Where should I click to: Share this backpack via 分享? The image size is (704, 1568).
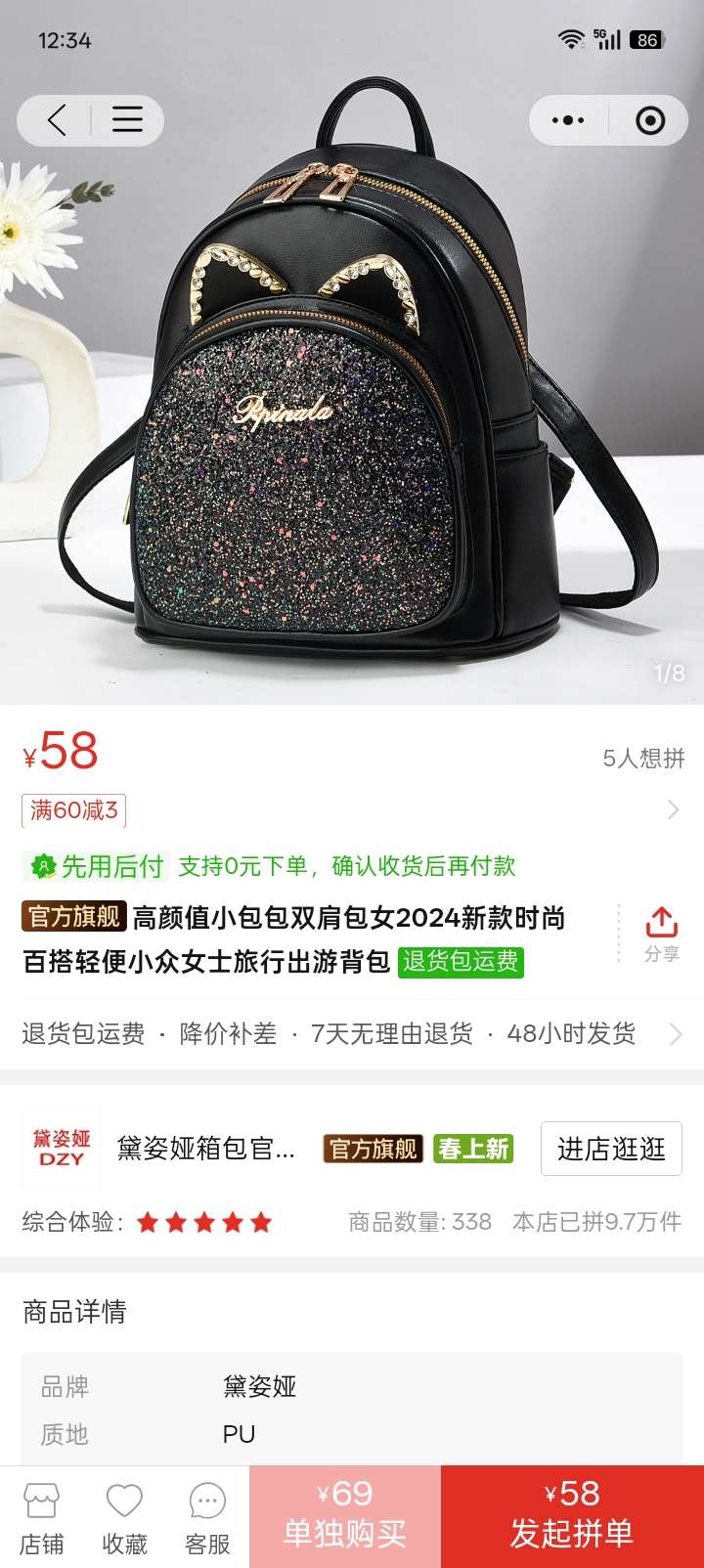point(661,934)
